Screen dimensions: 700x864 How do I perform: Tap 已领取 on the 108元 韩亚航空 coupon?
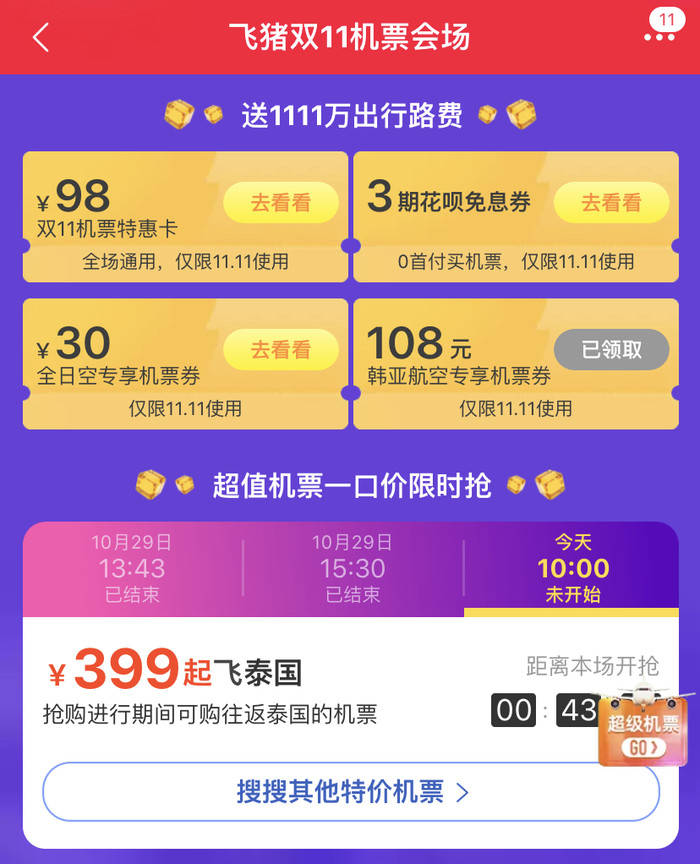coord(611,349)
